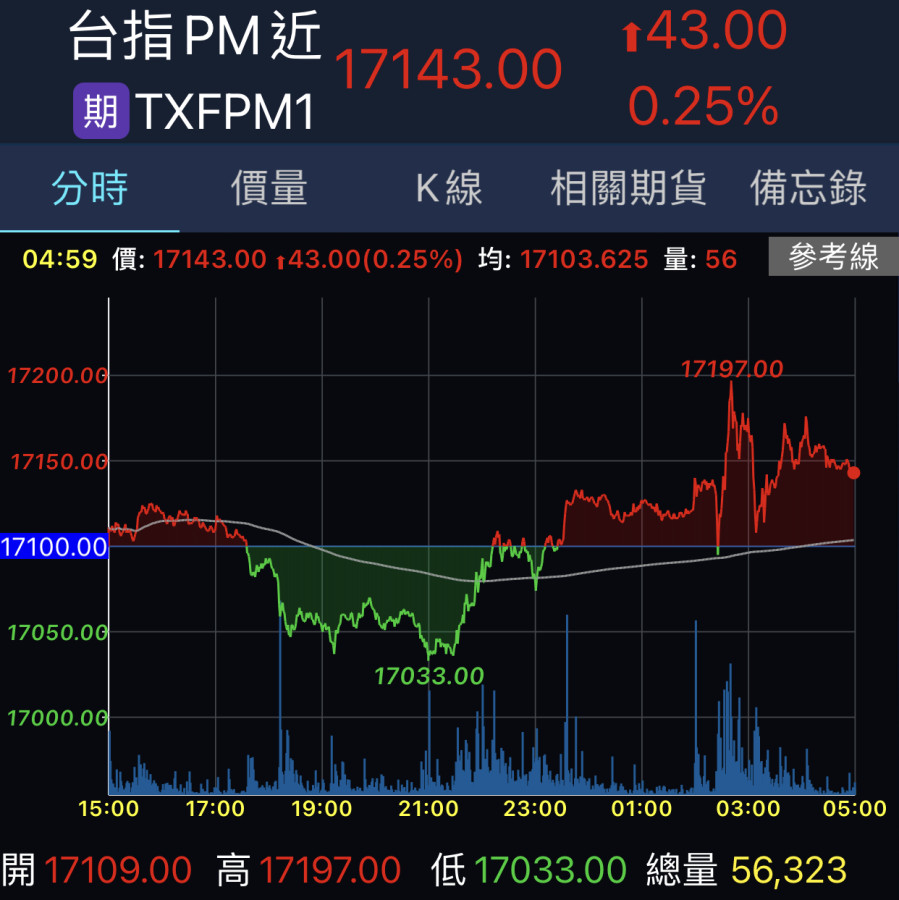The image size is (899, 900).
Task: Open the 價量 tab
Action: (x=269, y=188)
